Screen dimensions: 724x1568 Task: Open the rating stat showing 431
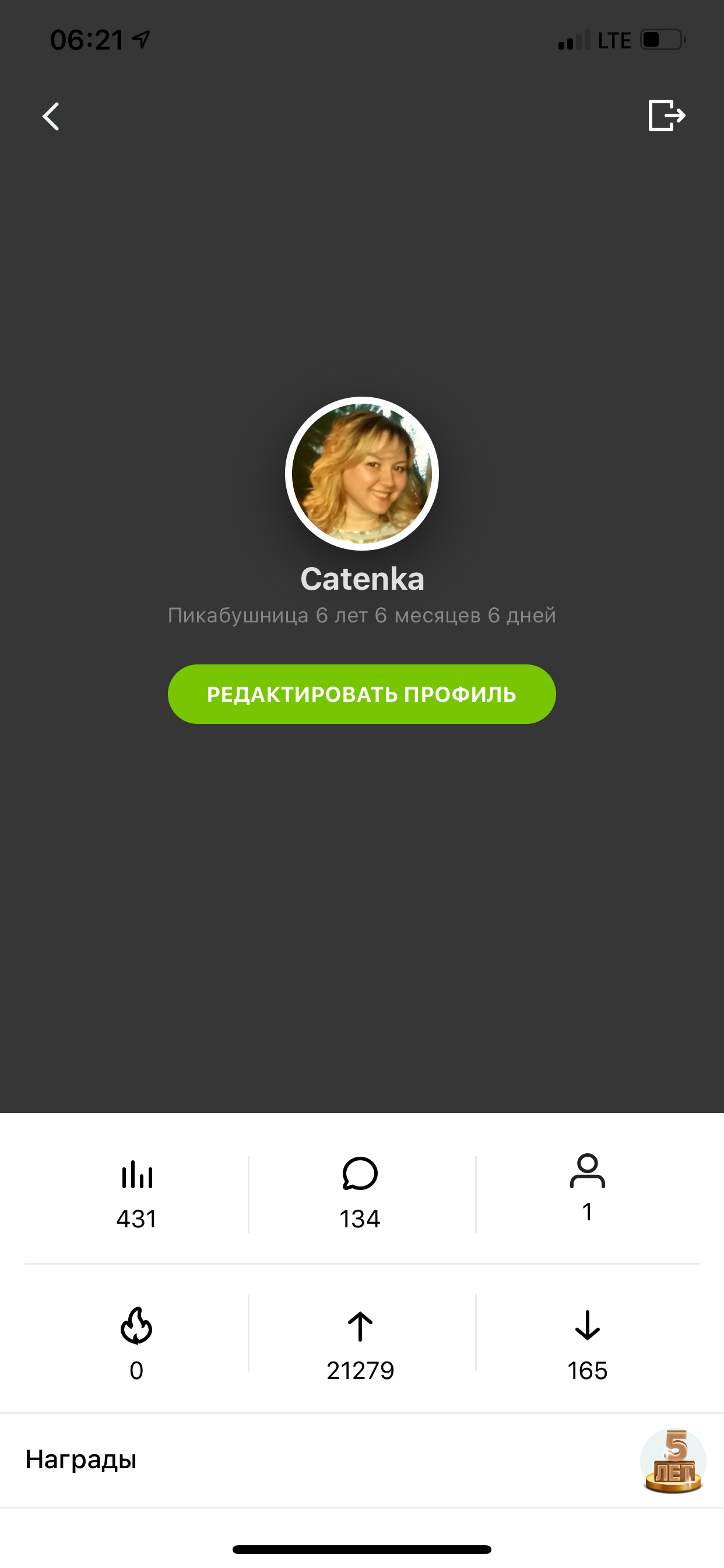point(136,1193)
